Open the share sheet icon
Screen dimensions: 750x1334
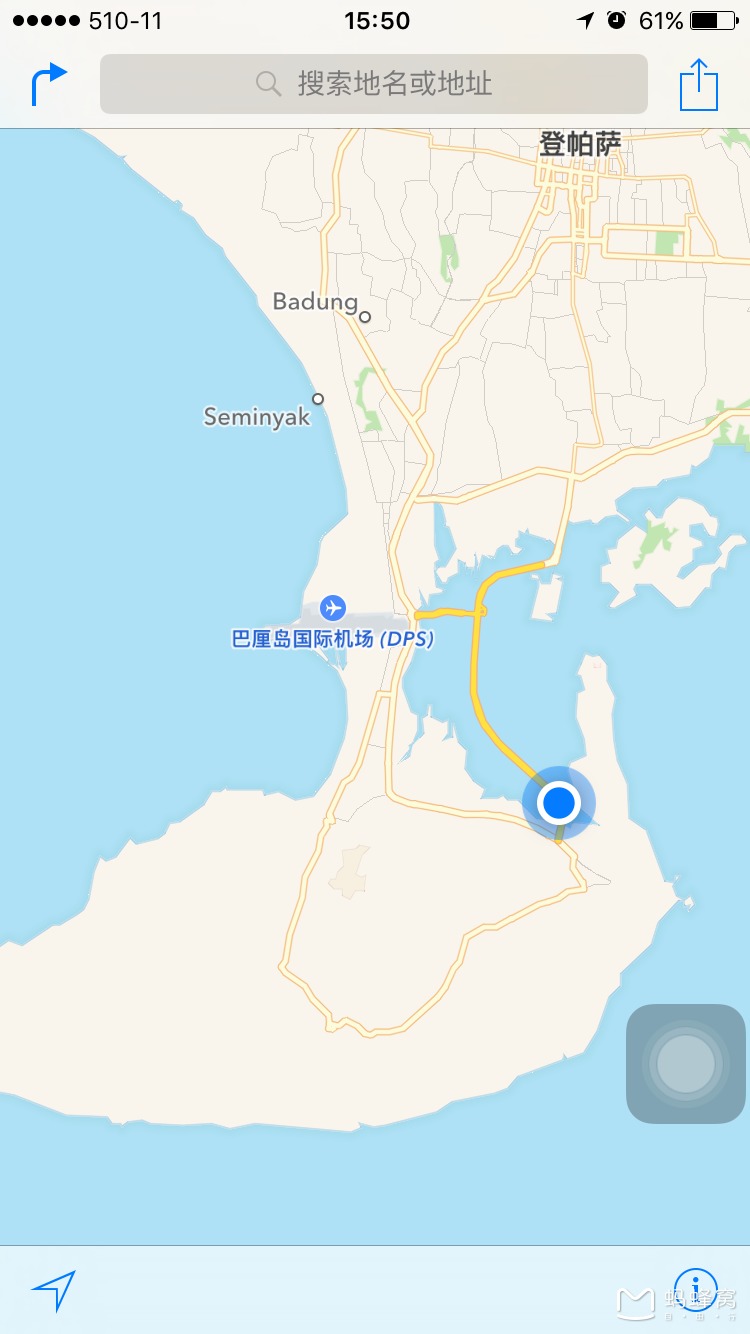click(699, 85)
